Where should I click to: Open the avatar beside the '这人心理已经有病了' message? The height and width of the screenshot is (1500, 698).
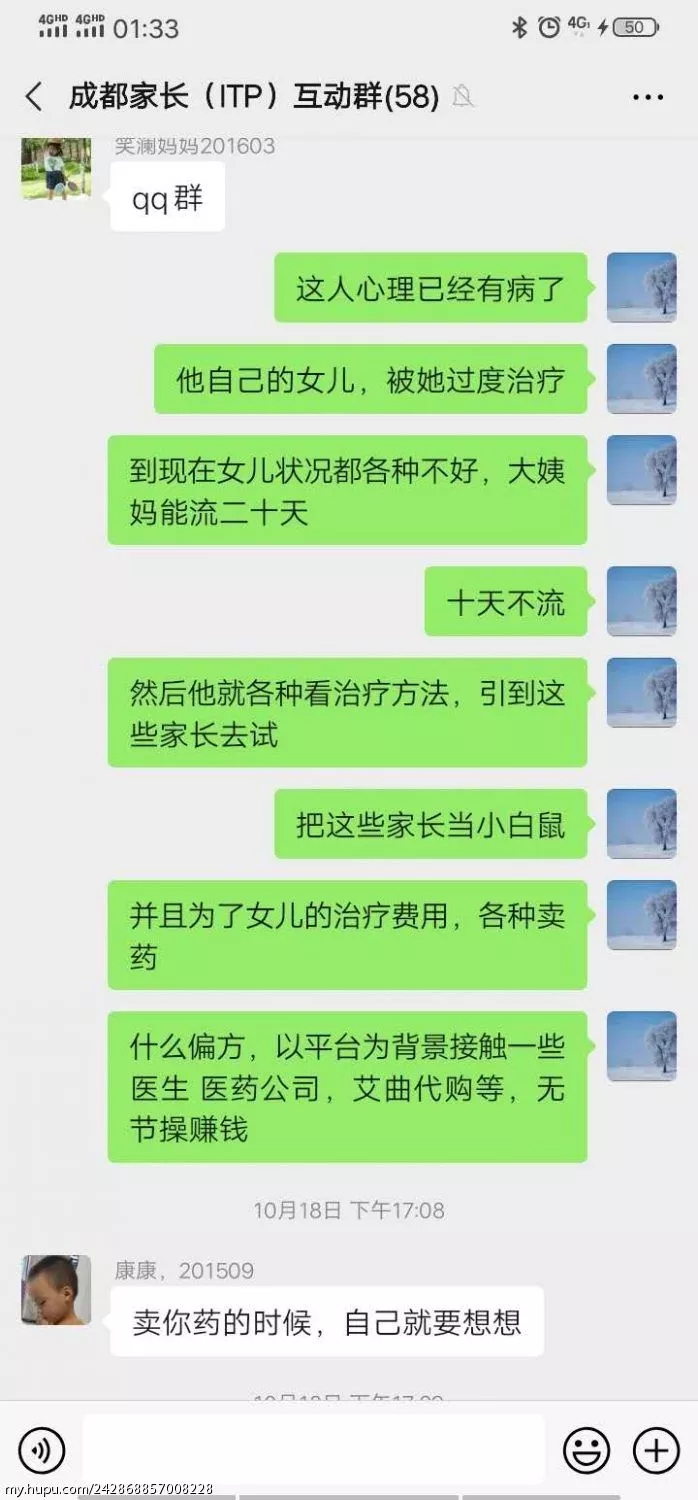tap(642, 287)
